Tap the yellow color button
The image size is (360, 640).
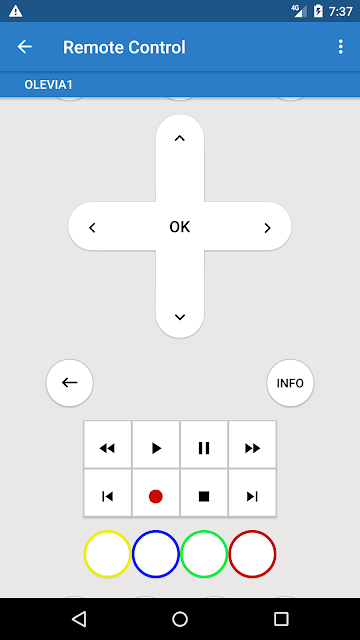[107, 554]
